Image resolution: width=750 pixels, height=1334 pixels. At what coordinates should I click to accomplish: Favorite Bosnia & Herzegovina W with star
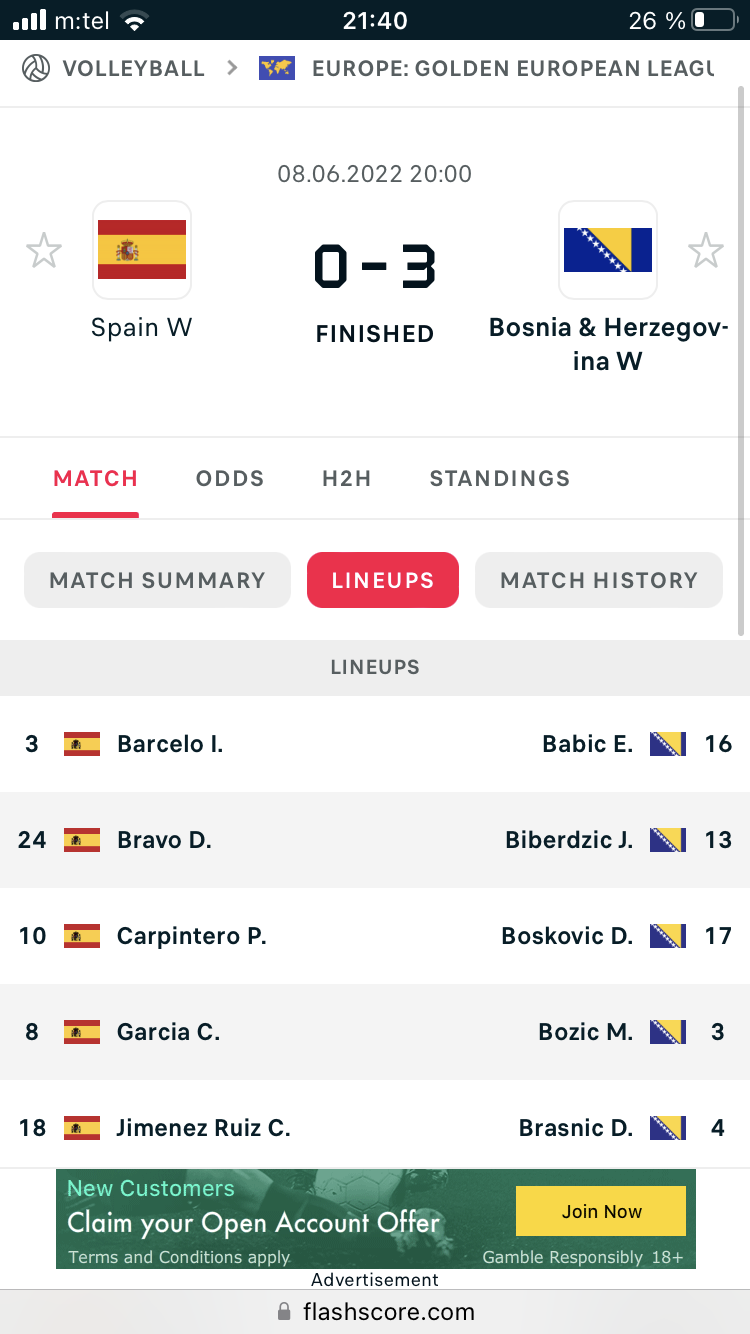[706, 250]
